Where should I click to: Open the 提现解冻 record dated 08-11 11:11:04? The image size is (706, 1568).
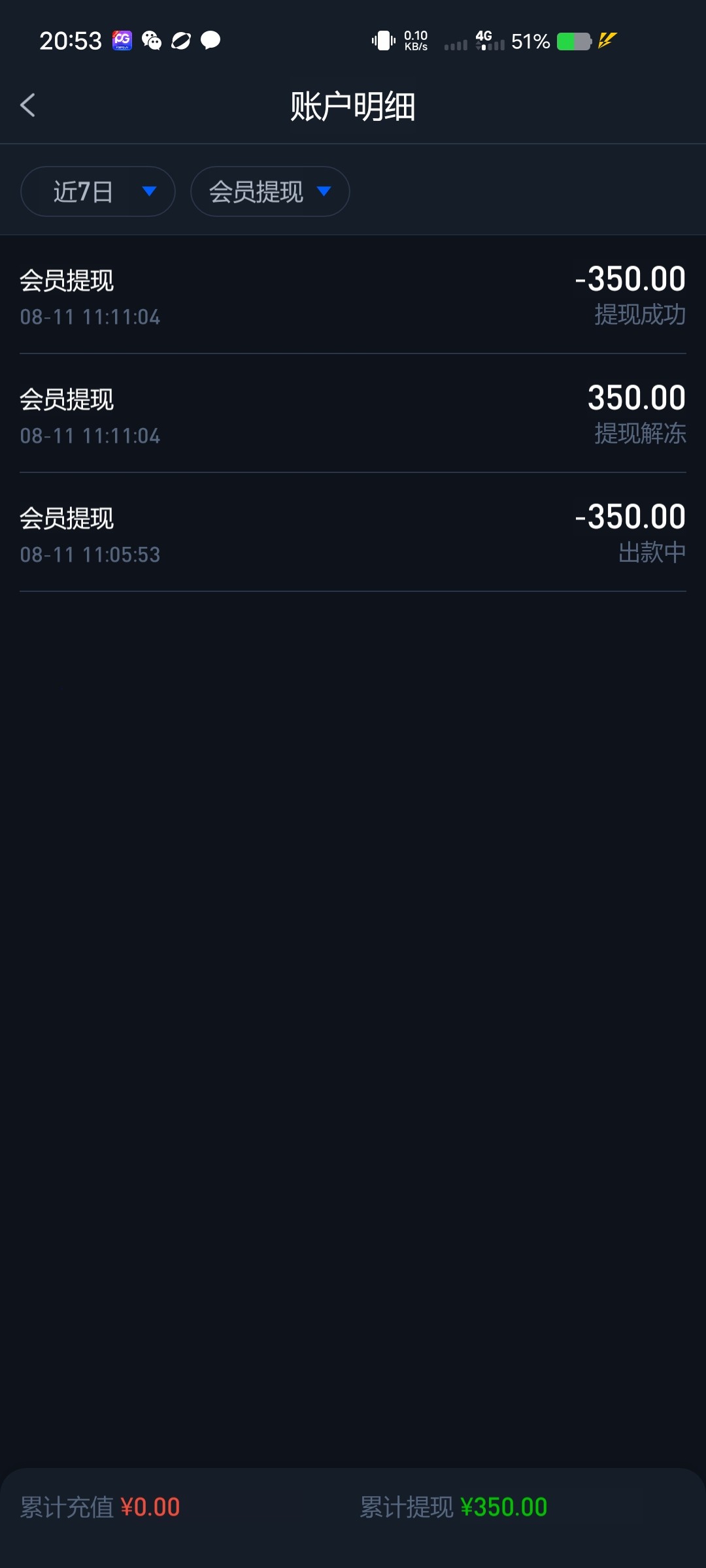click(353, 416)
